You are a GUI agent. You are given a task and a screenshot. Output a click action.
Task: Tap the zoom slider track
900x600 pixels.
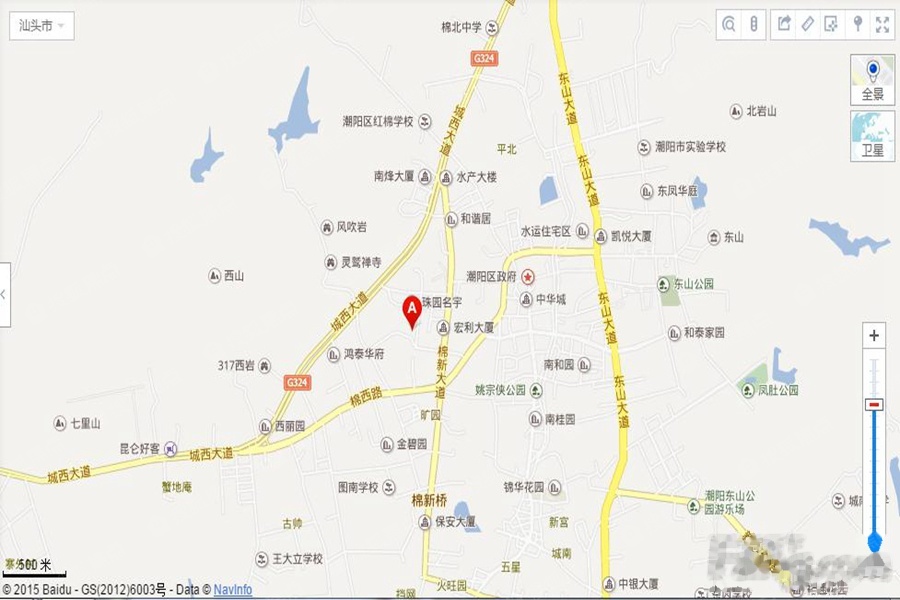pyautogui.click(x=874, y=470)
